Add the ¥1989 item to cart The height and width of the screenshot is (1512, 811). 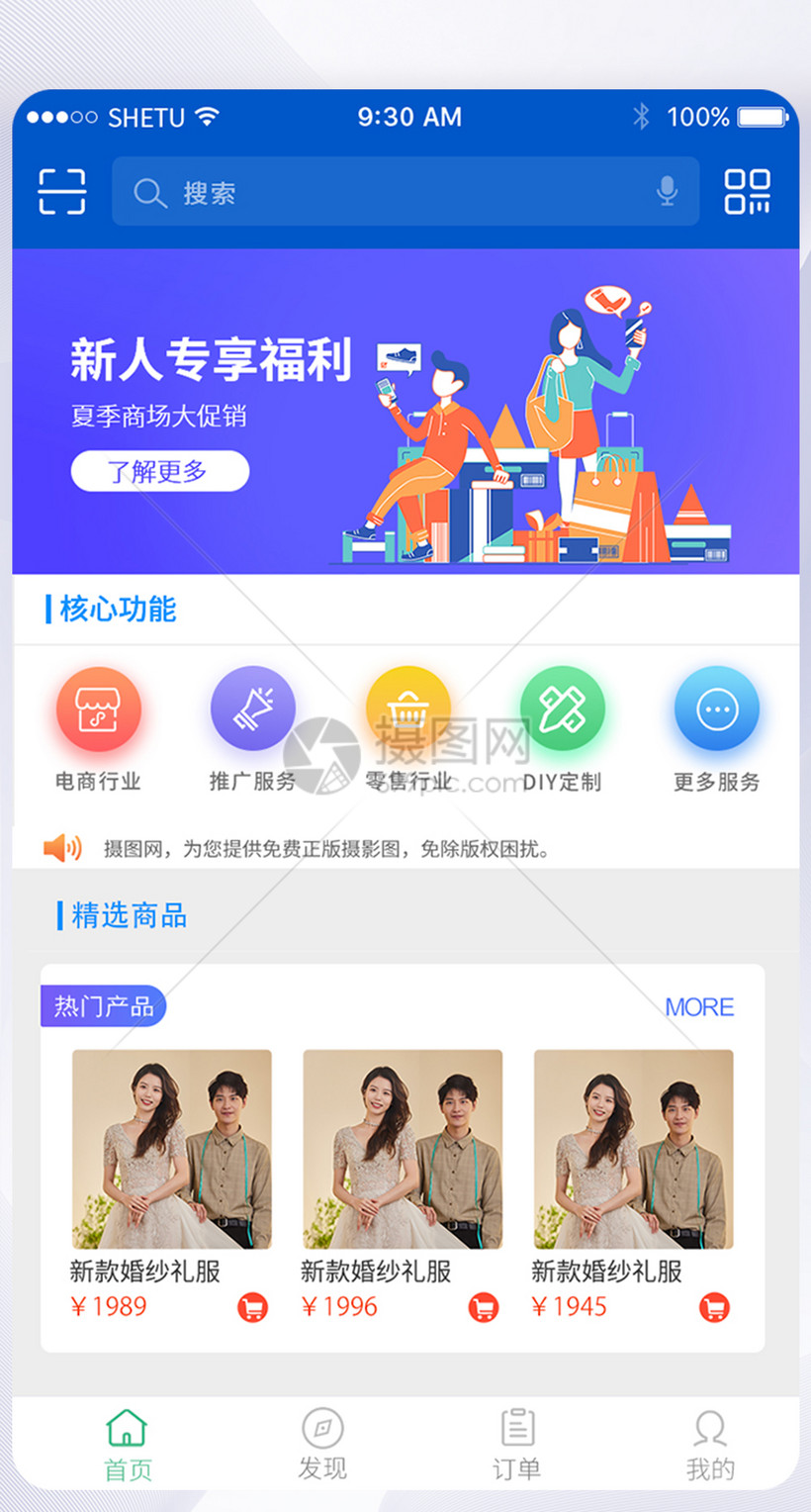pyautogui.click(x=252, y=1307)
